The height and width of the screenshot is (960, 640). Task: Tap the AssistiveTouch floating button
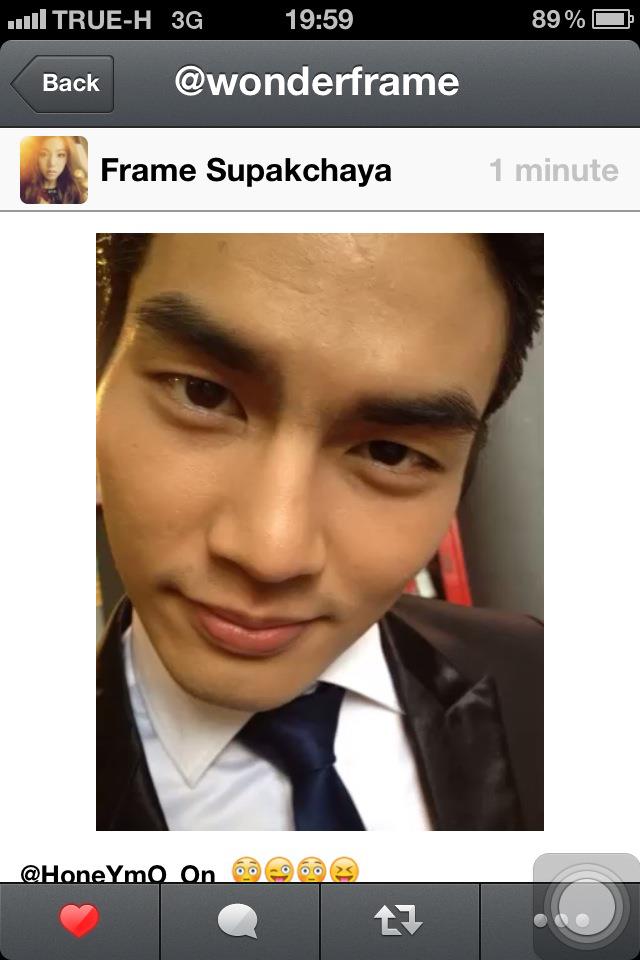[586, 907]
